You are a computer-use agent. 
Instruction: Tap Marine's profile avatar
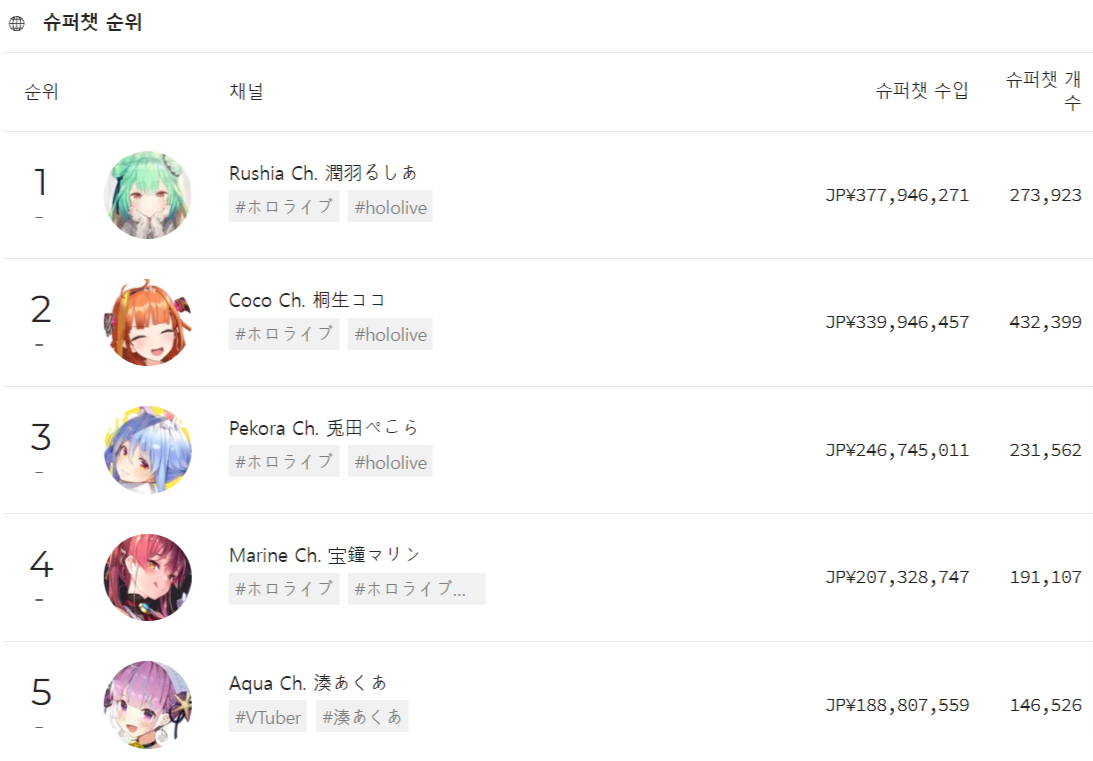pyautogui.click(x=148, y=577)
